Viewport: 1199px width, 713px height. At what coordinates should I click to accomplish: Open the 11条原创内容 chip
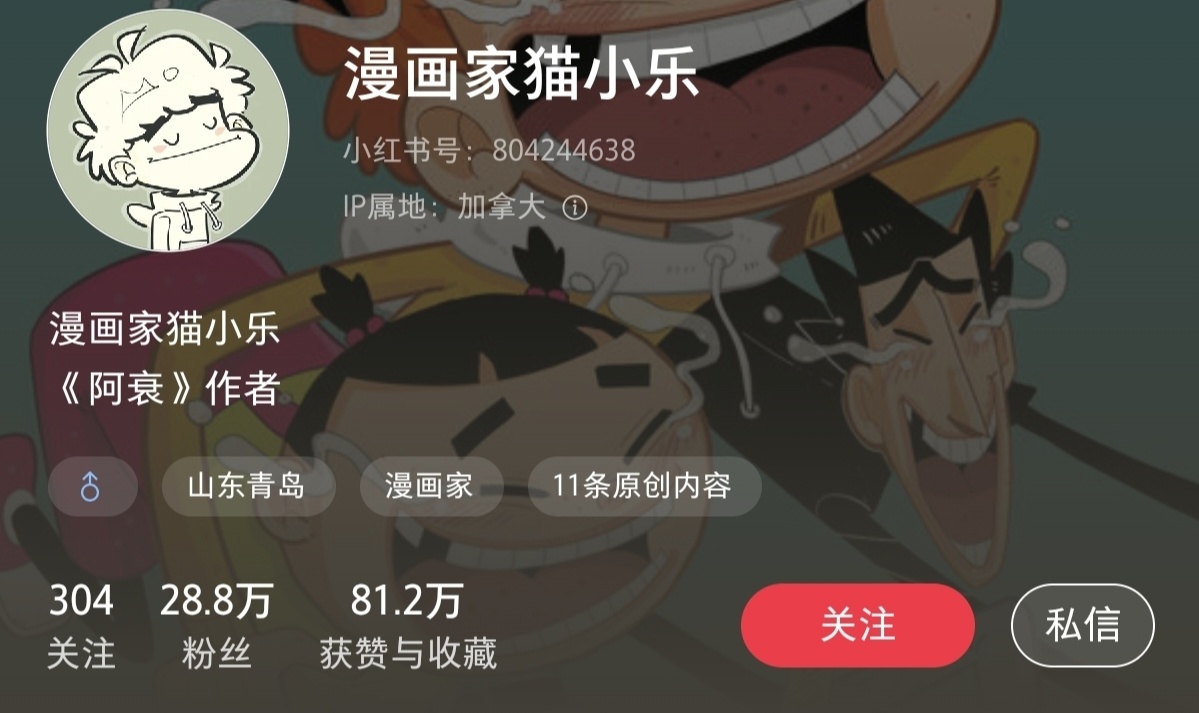(x=642, y=486)
